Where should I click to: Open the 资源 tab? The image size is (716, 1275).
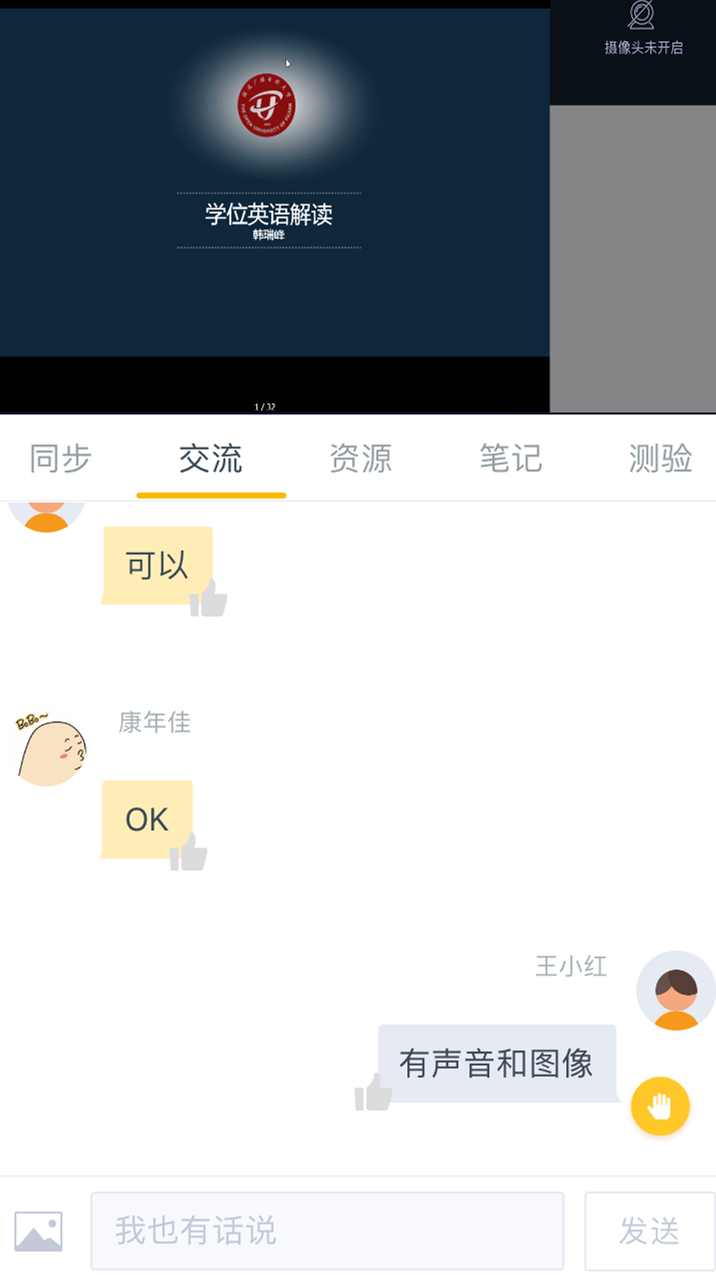360,459
